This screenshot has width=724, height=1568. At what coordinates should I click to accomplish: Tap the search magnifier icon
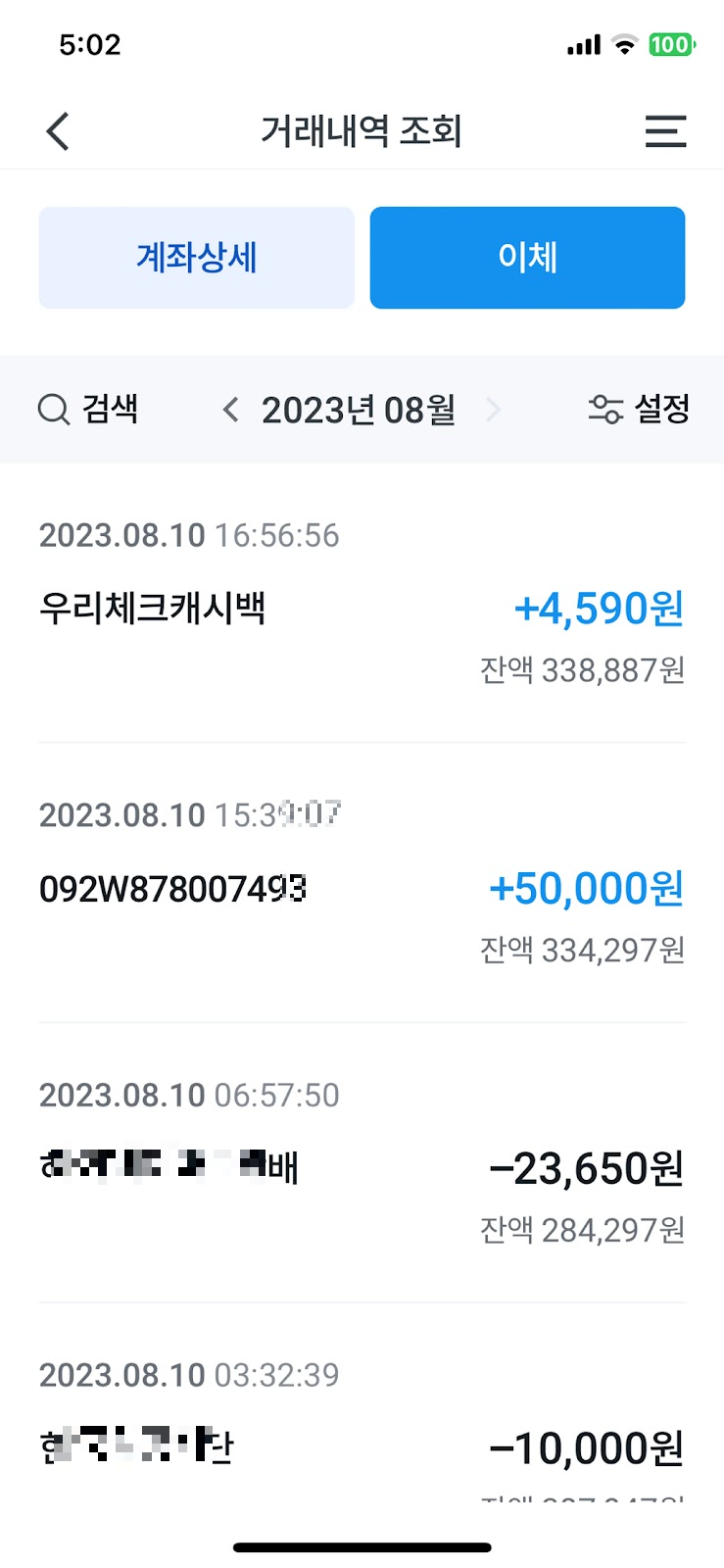pos(53,410)
